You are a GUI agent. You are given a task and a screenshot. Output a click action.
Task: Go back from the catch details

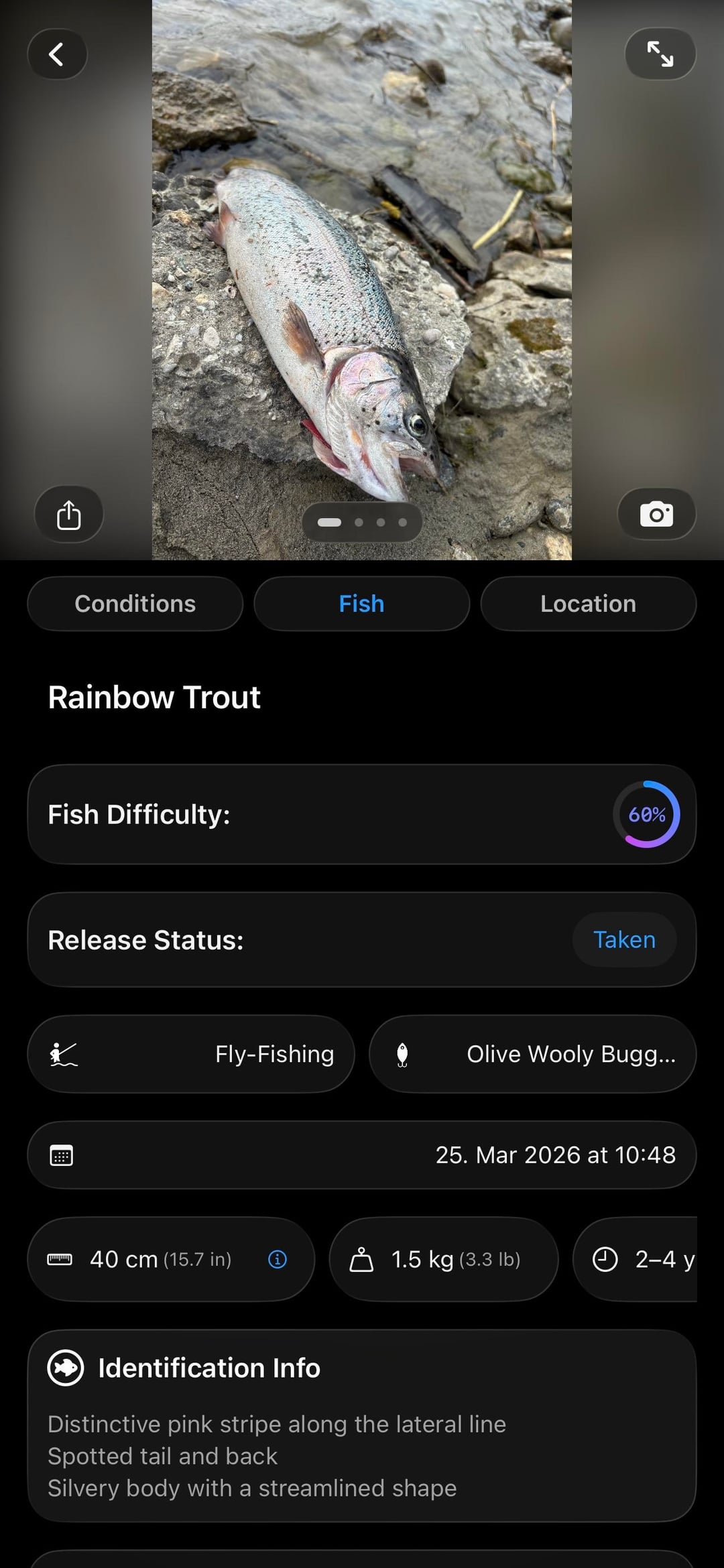57,54
